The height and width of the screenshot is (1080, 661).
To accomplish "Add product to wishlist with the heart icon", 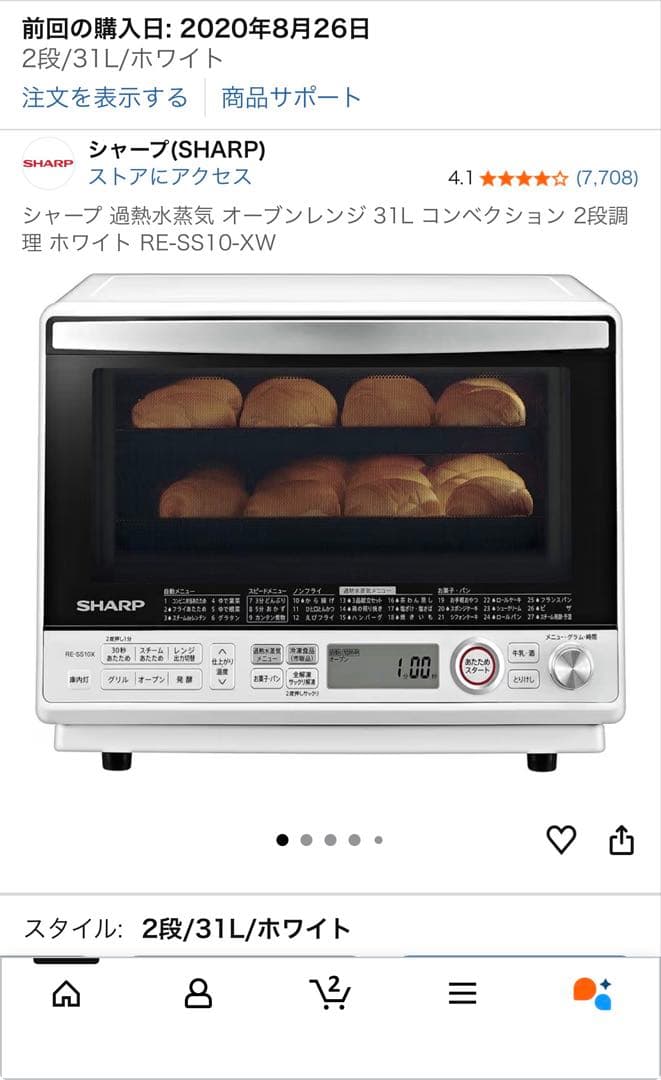I will pyautogui.click(x=561, y=840).
